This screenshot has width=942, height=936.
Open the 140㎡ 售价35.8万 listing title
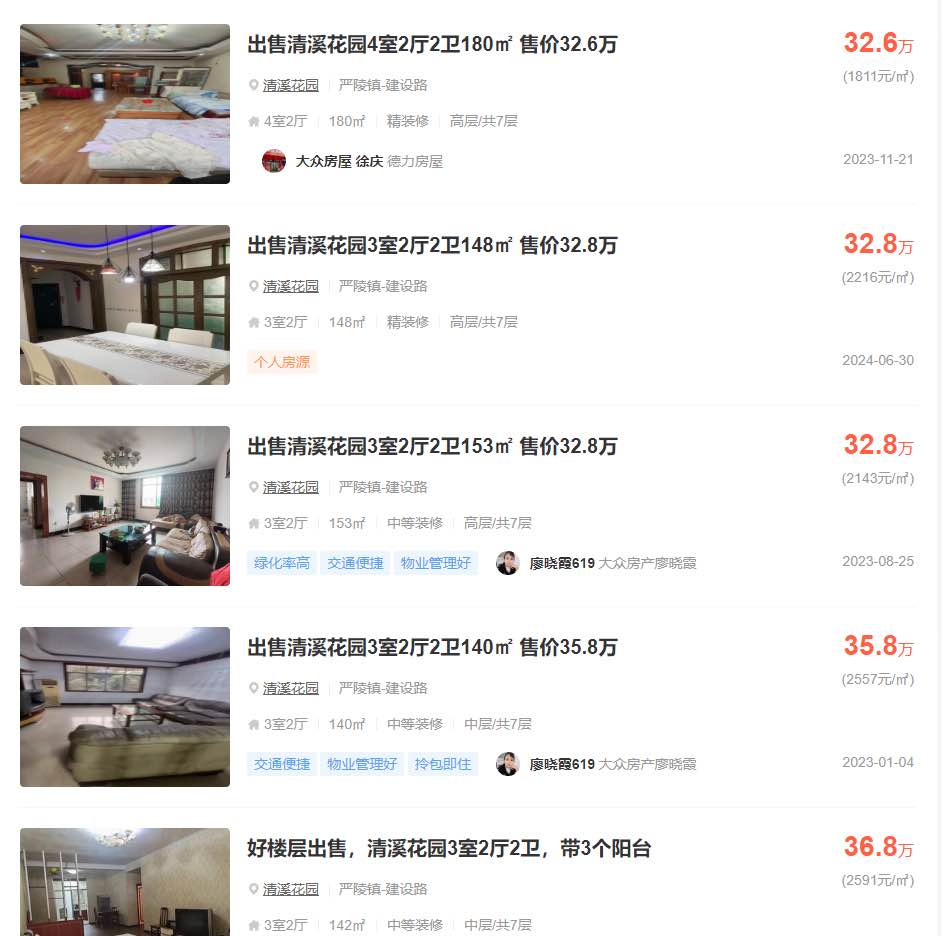point(432,648)
